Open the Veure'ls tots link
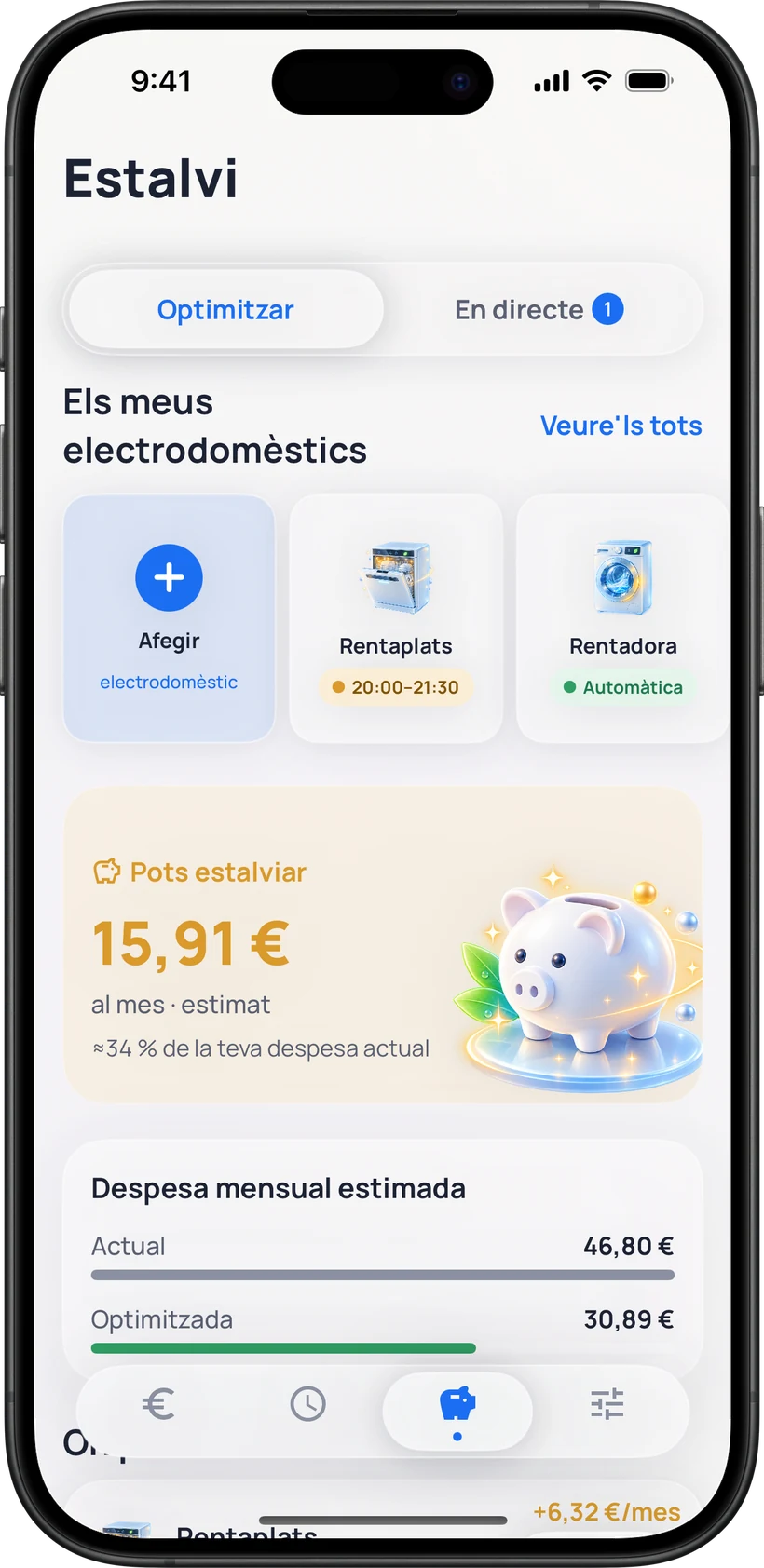Viewport: 764px width, 1568px height. coord(621,426)
